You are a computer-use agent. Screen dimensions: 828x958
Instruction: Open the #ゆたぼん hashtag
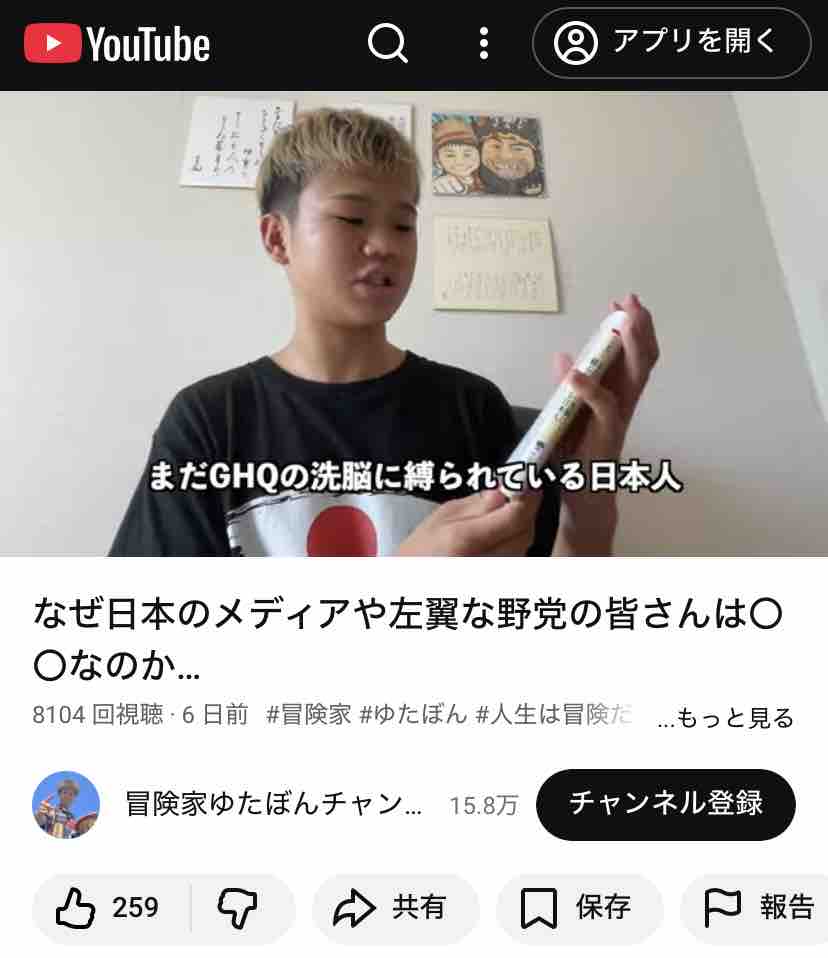coord(413,714)
